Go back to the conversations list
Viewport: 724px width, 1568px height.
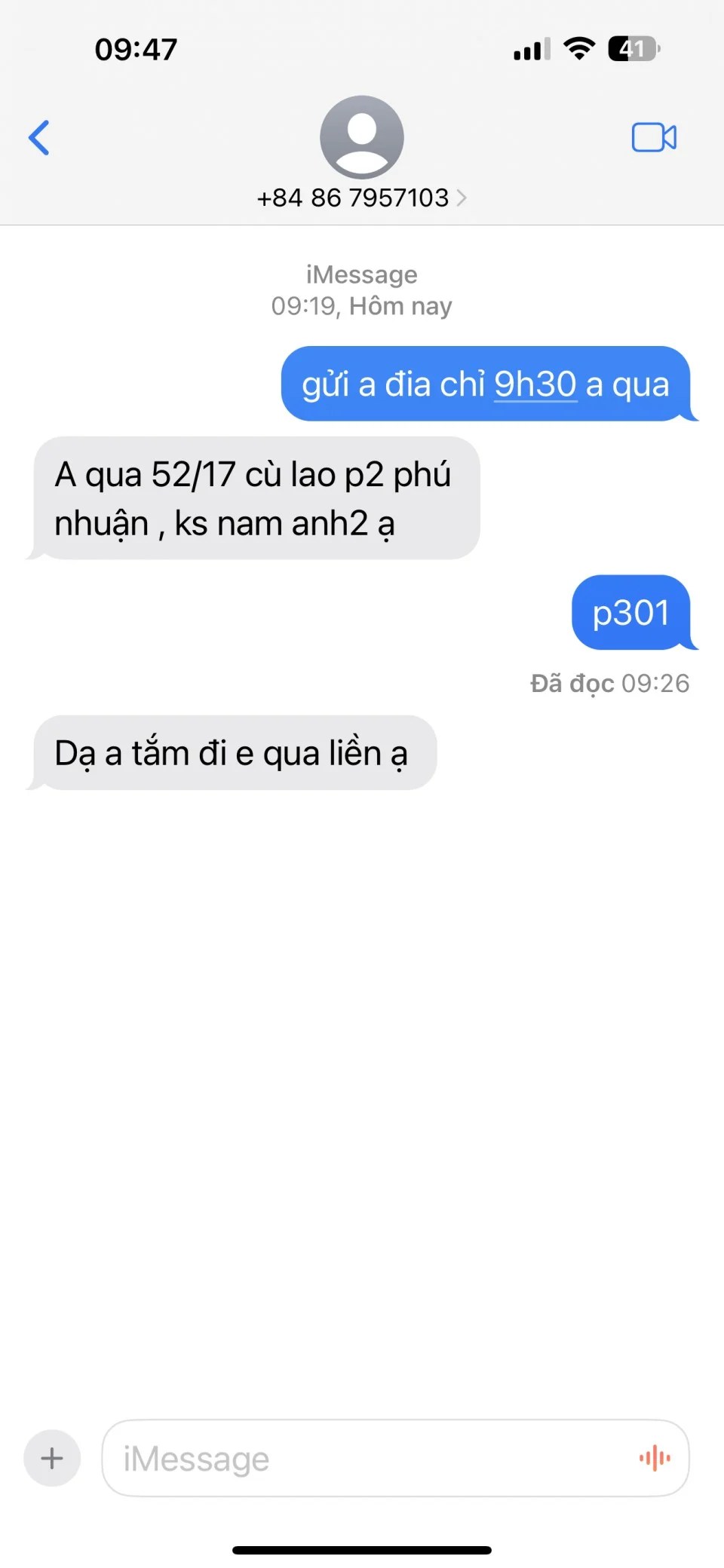click(39, 138)
